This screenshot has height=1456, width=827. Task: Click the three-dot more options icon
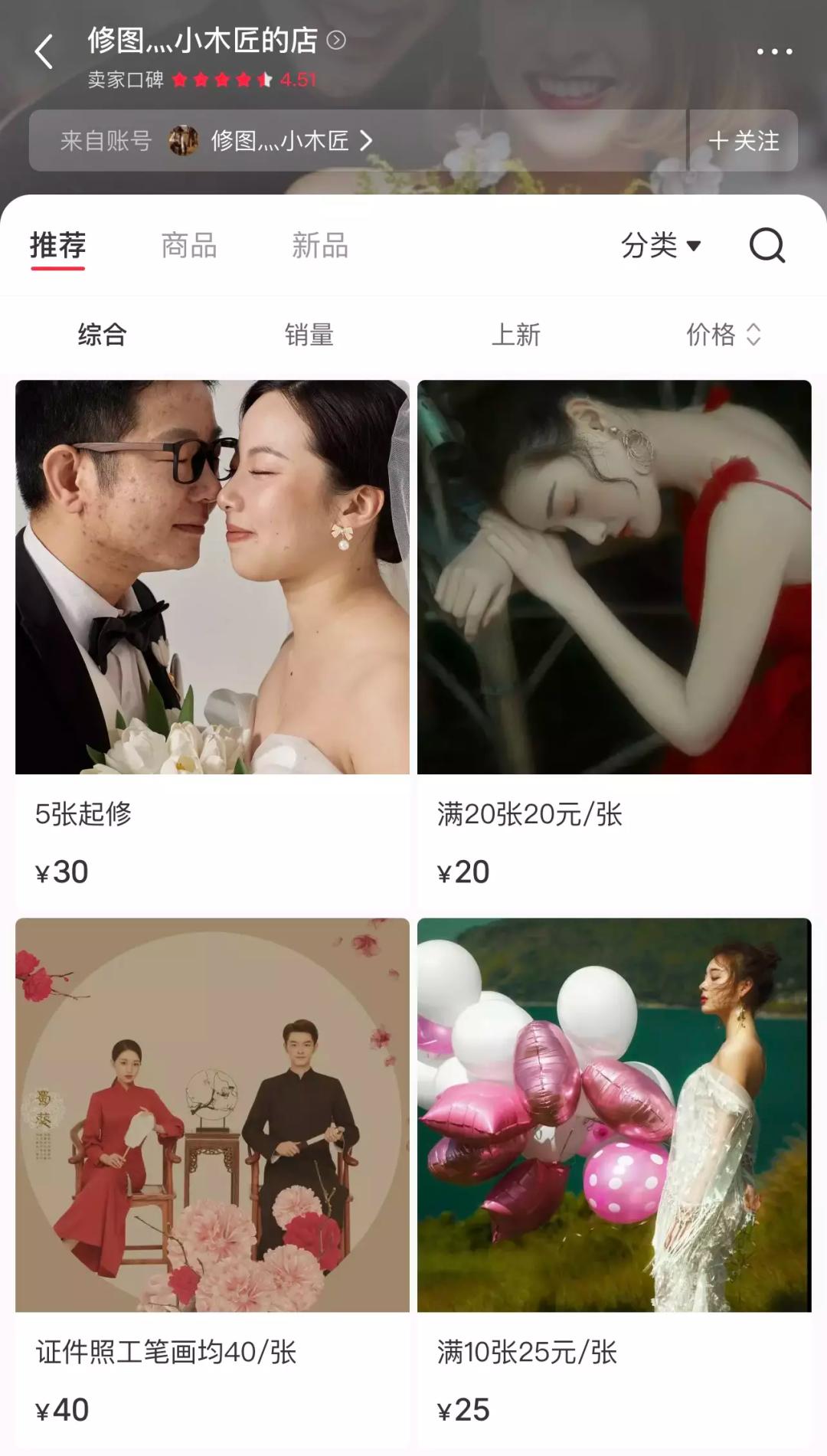pyautogui.click(x=773, y=51)
